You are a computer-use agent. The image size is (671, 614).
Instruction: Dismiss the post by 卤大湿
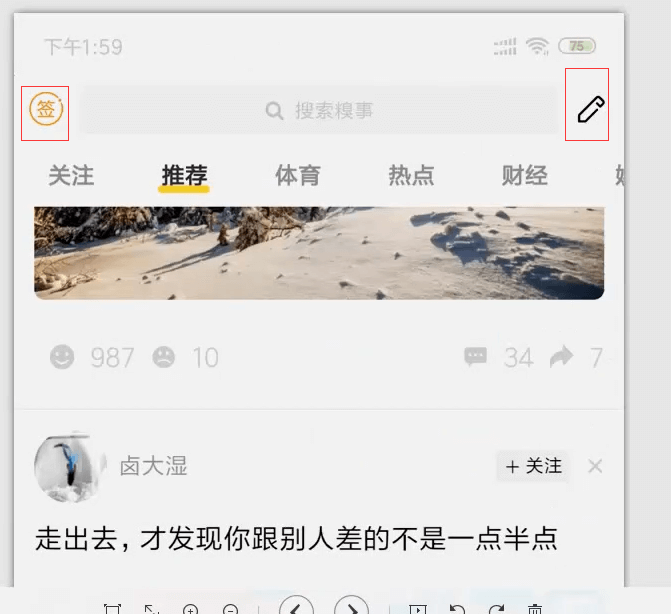(595, 466)
